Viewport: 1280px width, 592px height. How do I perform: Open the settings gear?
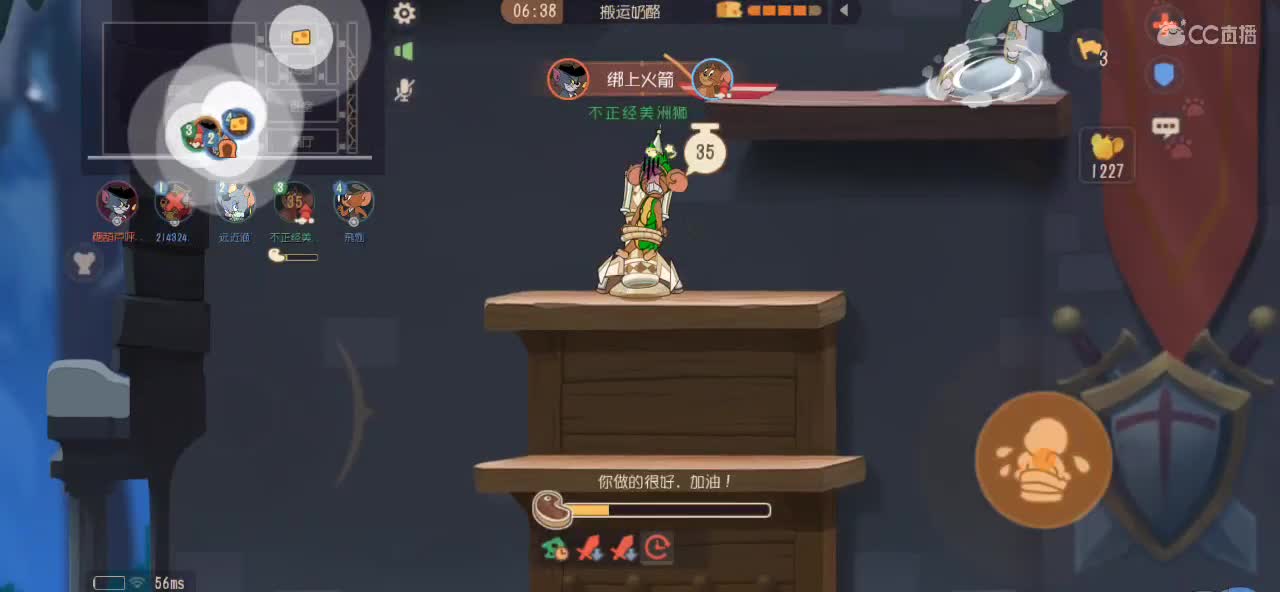[x=404, y=13]
